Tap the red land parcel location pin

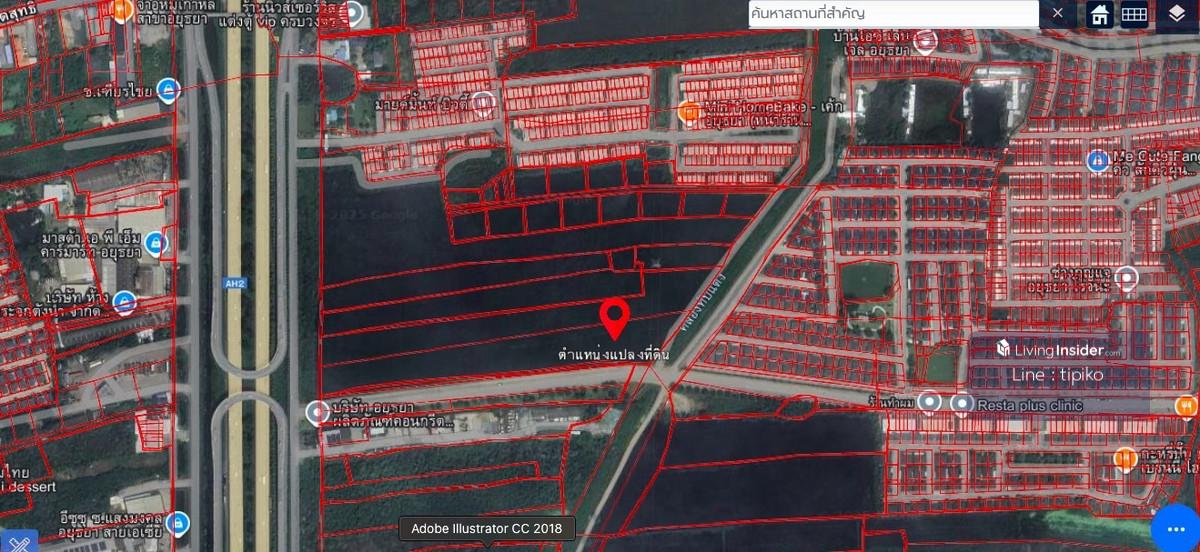[614, 318]
